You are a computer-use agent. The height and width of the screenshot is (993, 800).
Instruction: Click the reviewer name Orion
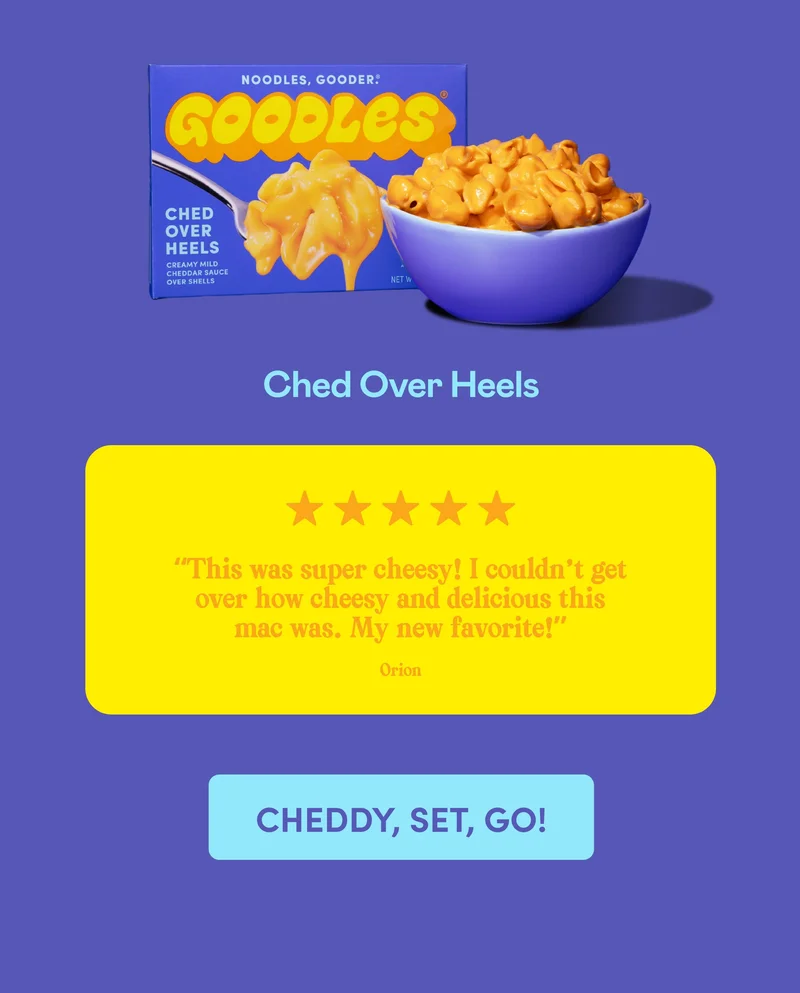pos(399,670)
